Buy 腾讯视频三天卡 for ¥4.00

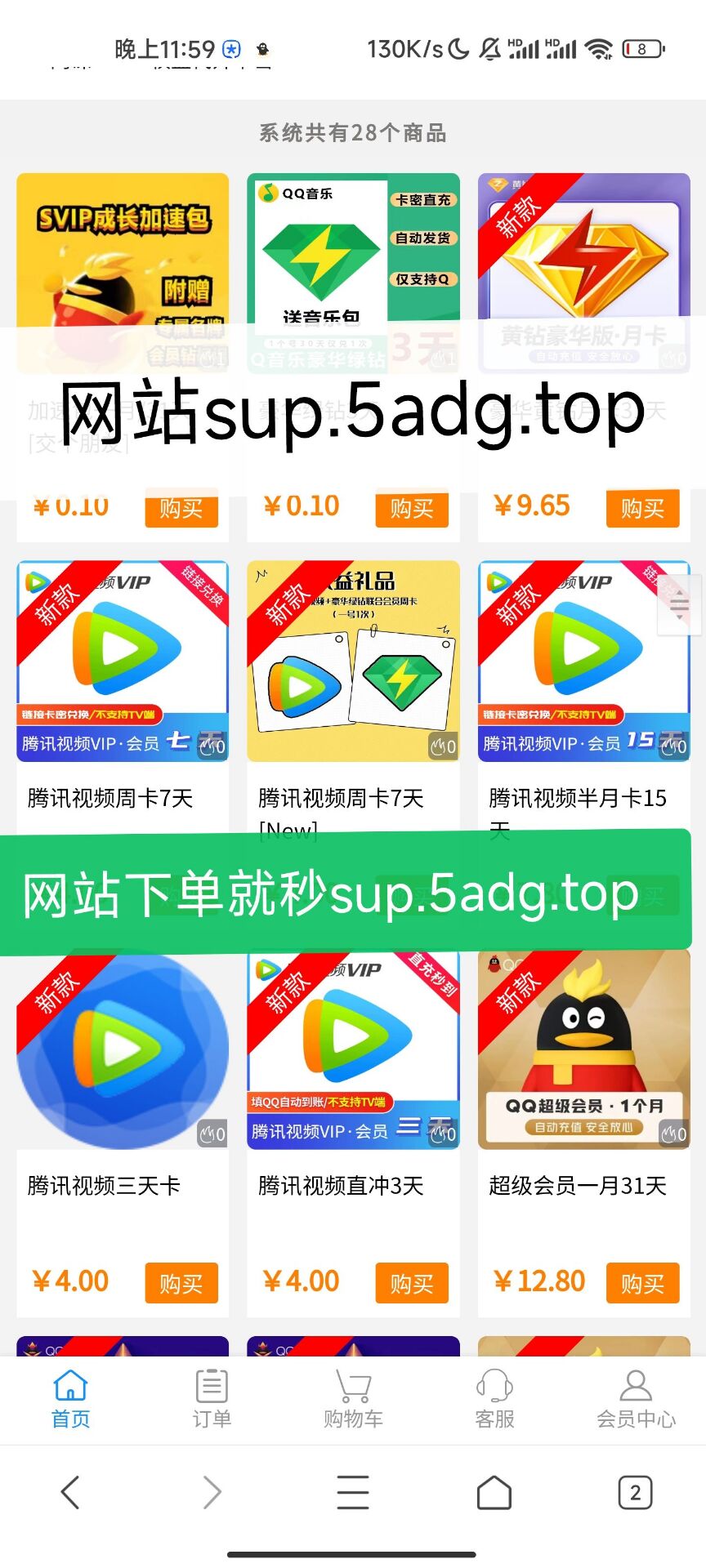[181, 1283]
